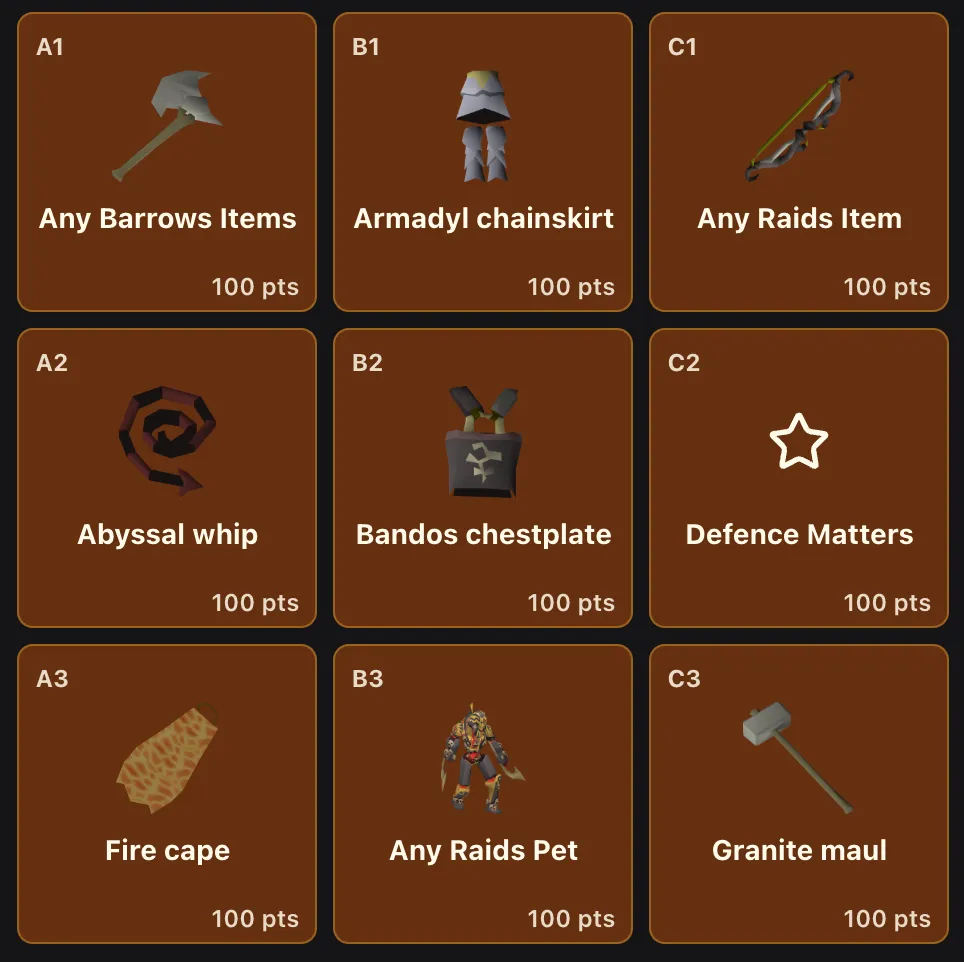964x962 pixels.
Task: Select the Armadyl chainskirt tile
Action: (x=483, y=162)
